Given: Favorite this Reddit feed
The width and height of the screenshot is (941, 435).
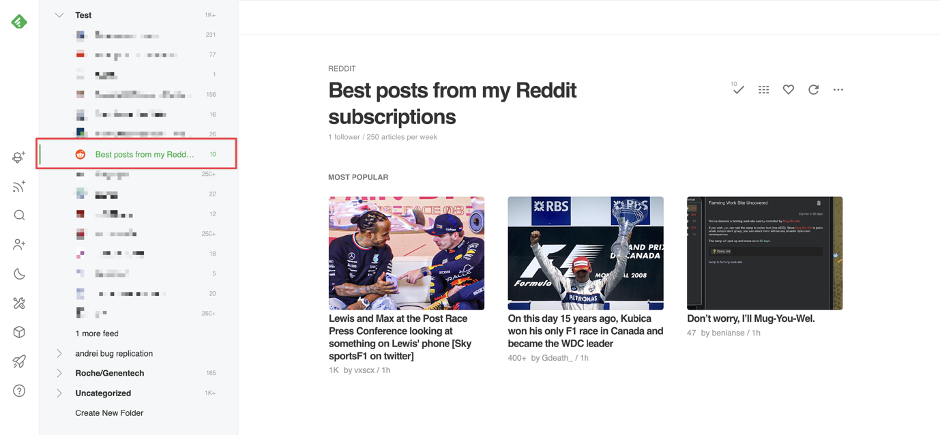Looking at the screenshot, I should coord(788,90).
